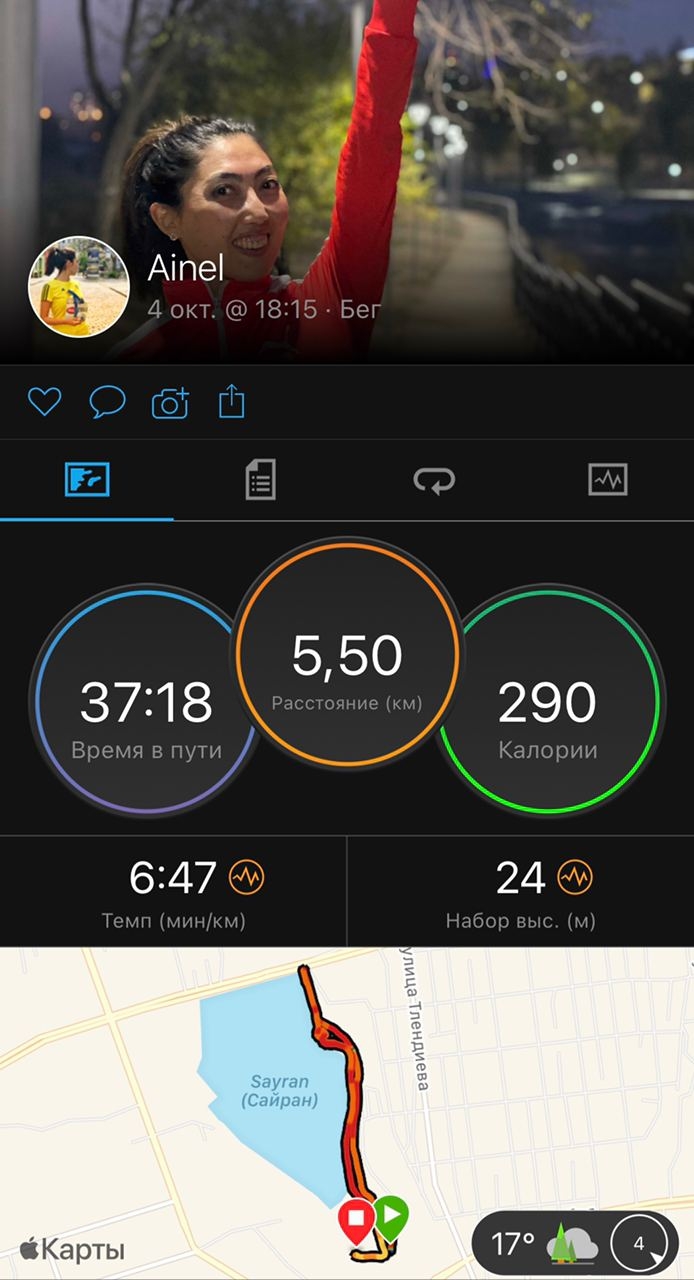The width and height of the screenshot is (694, 1280).
Task: Open the comments on this run
Action: click(107, 402)
